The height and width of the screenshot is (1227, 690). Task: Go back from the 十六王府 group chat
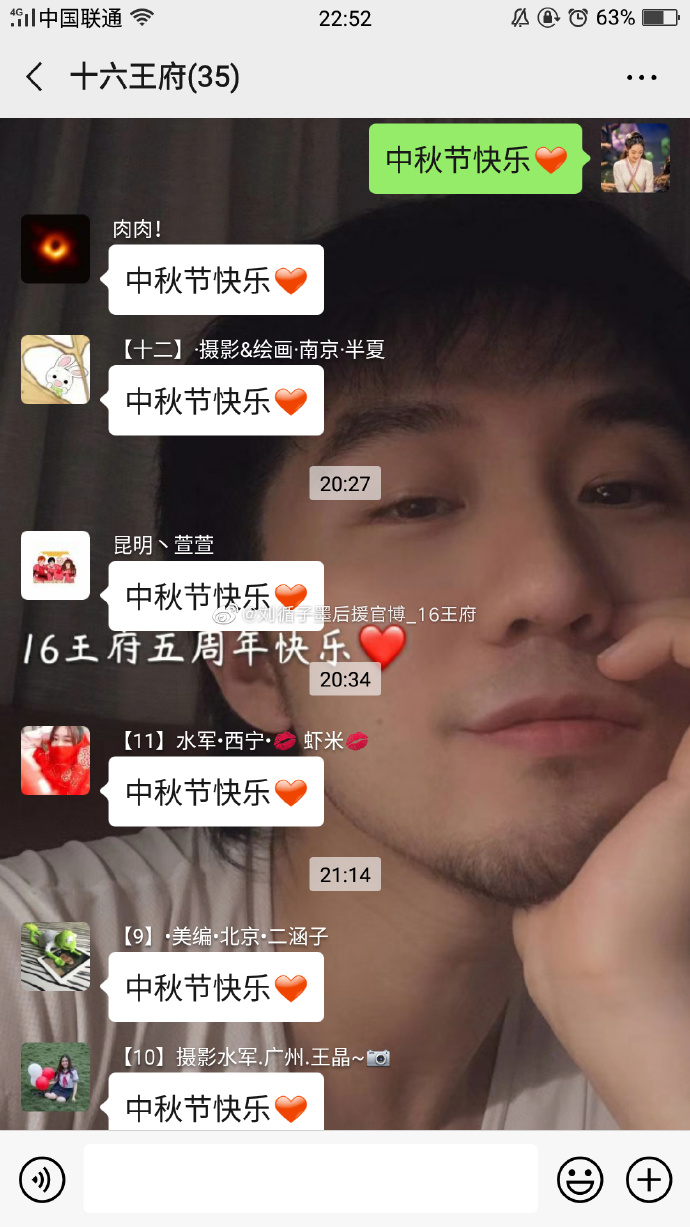click(x=35, y=77)
